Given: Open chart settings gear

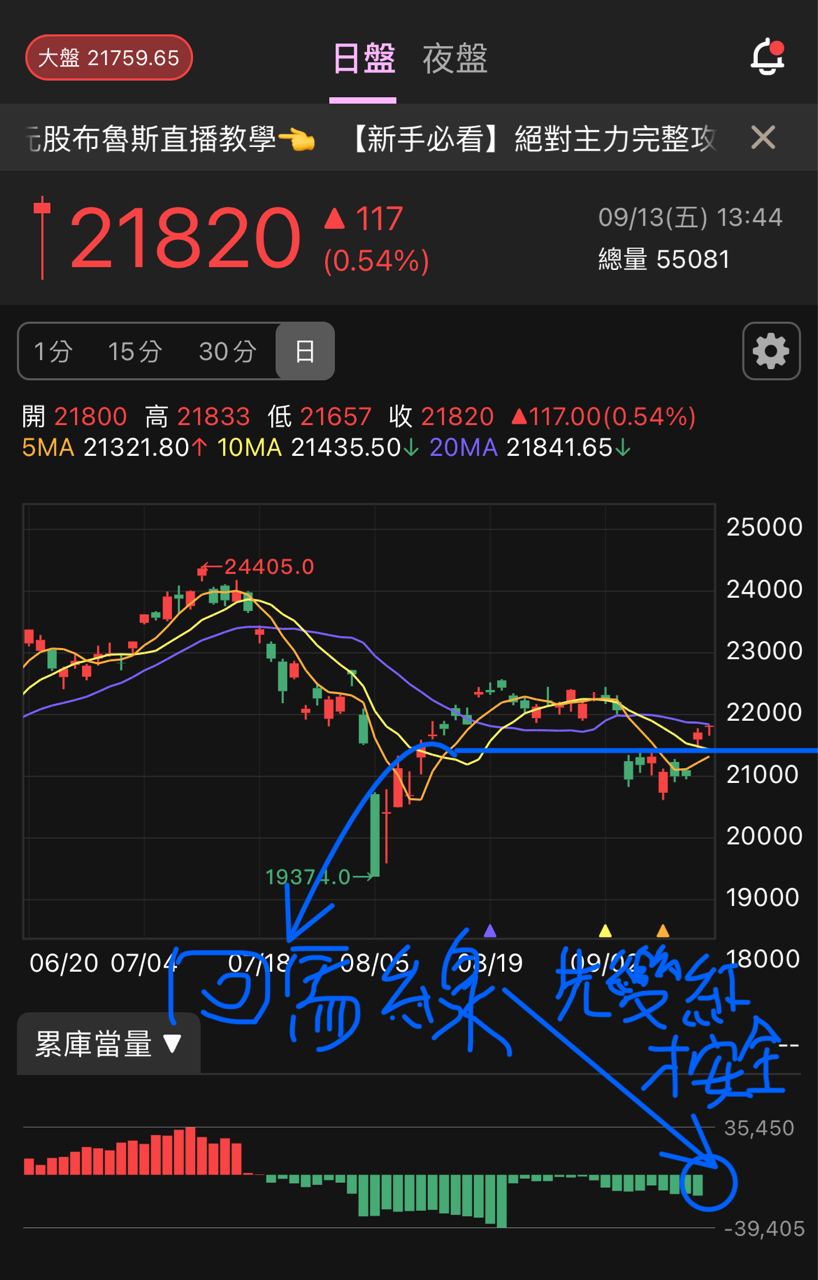Looking at the screenshot, I should coord(771,351).
